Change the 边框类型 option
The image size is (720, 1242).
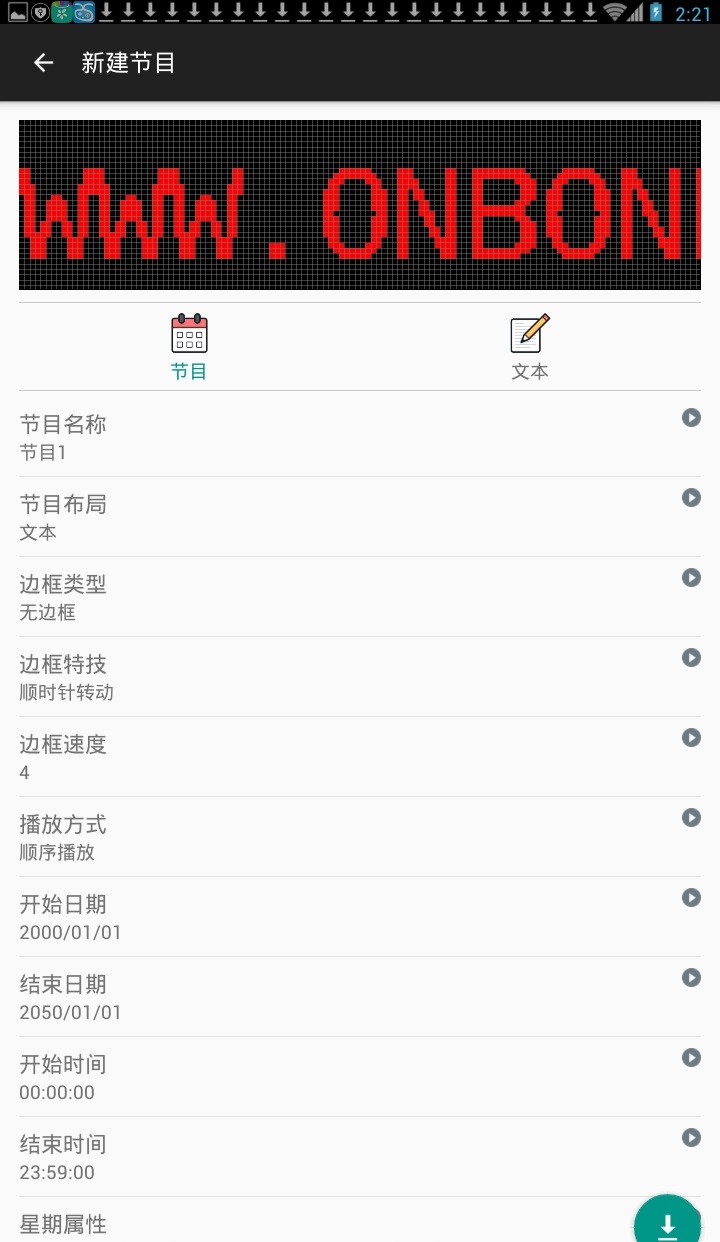pos(360,597)
